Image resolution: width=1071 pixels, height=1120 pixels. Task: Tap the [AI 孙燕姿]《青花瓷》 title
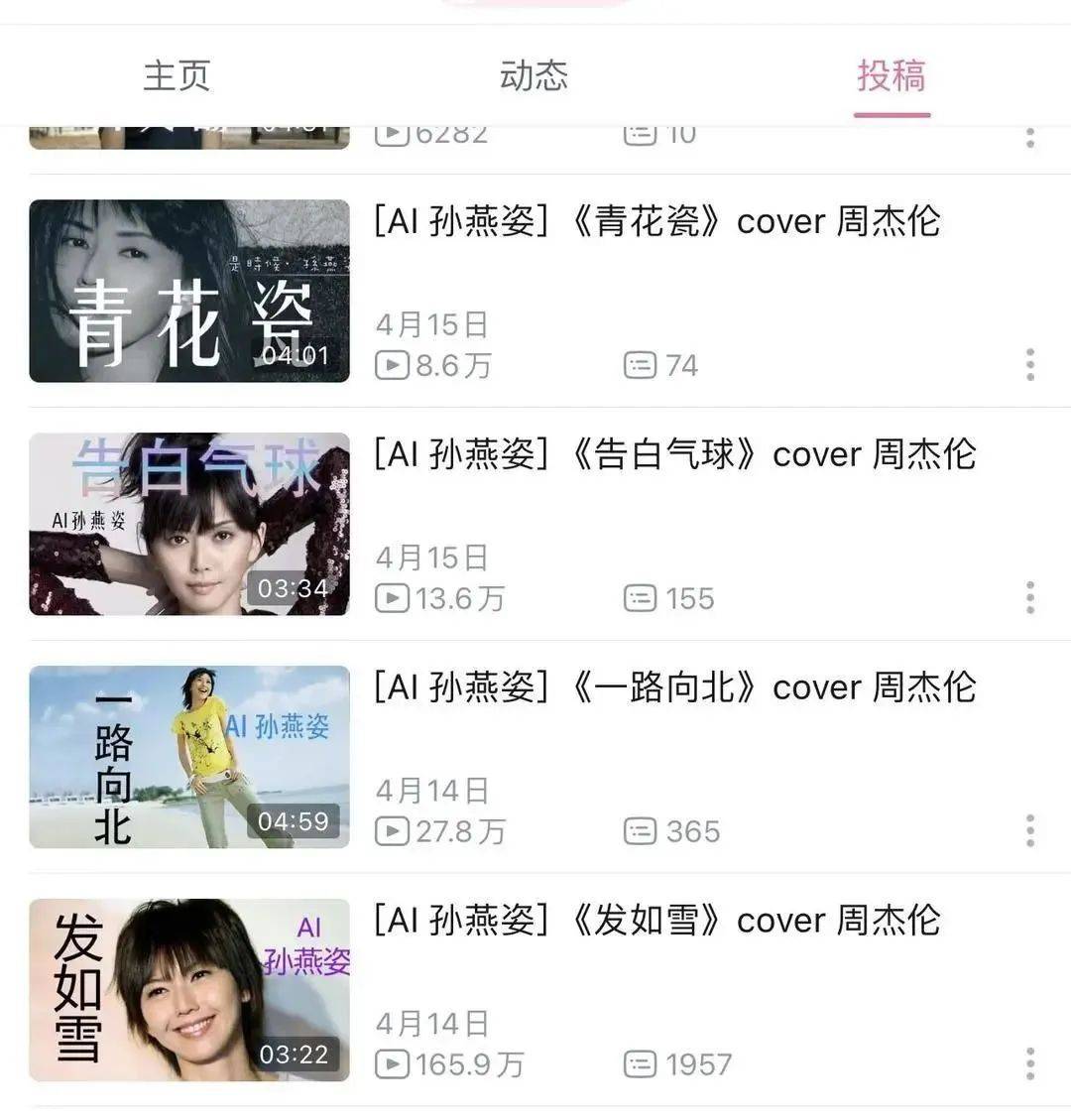coord(656,221)
